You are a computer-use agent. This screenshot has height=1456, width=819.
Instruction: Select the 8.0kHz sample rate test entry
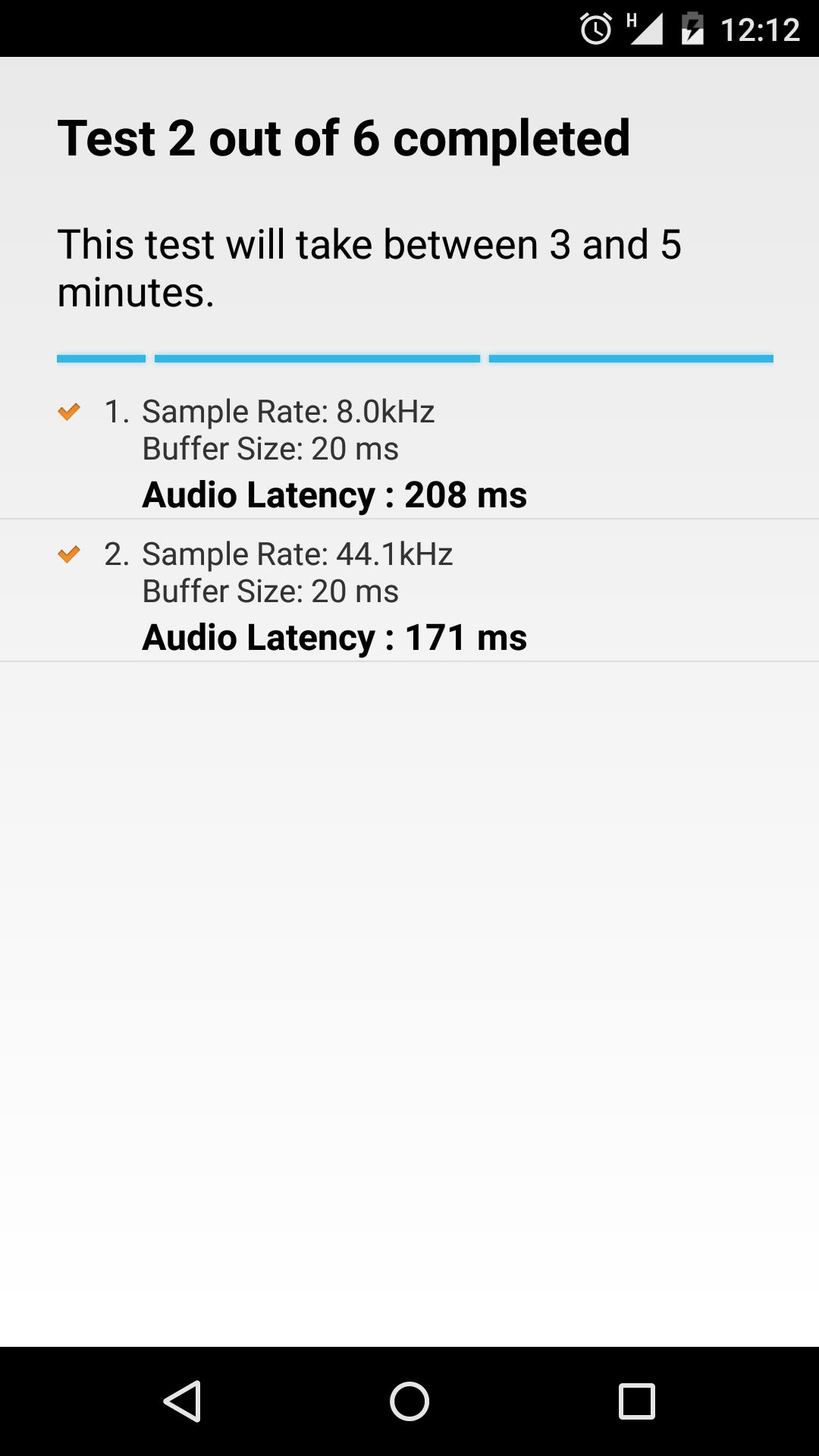[288, 410]
